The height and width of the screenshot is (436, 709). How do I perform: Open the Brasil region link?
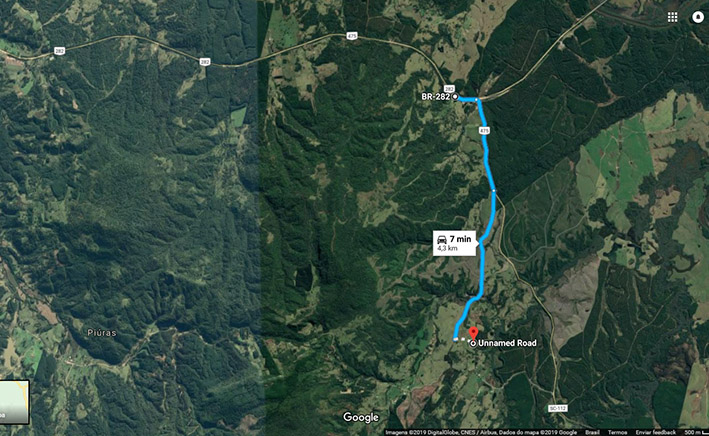[591, 432]
